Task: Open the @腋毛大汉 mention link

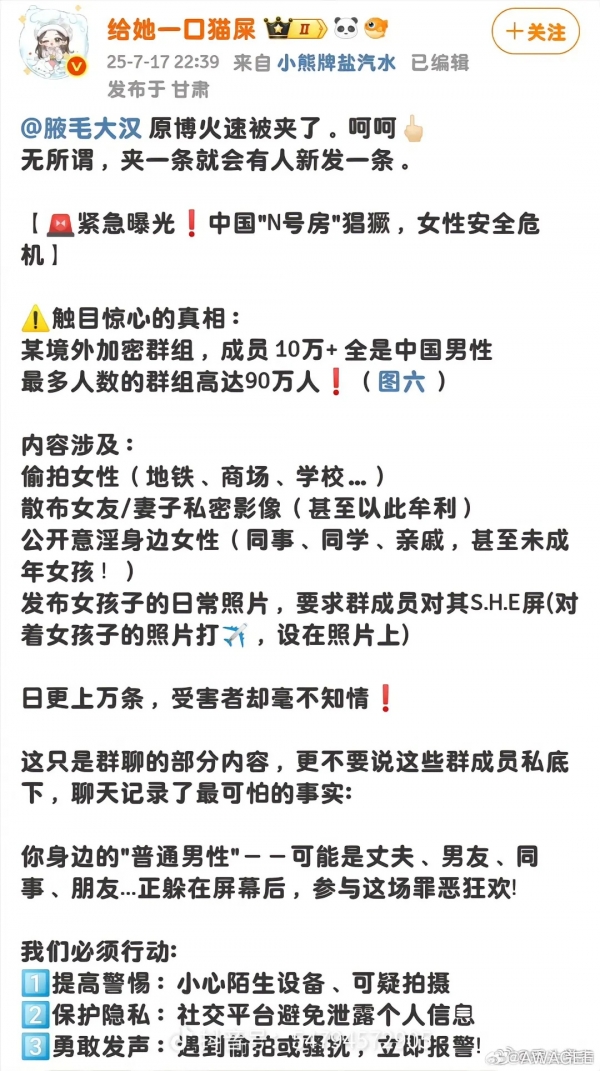Action: click(x=81, y=128)
